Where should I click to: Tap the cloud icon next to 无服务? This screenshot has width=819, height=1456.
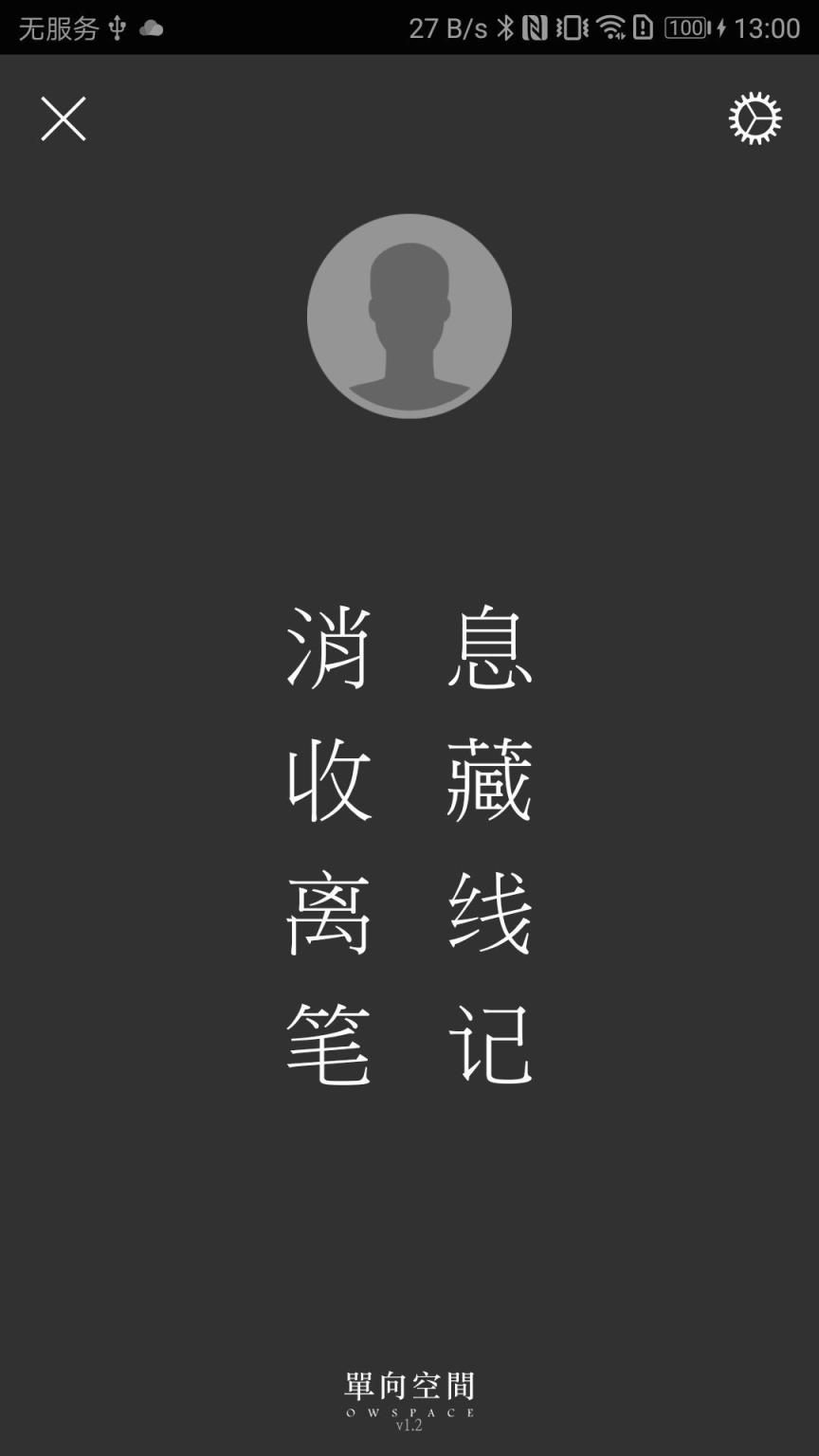pos(152,27)
